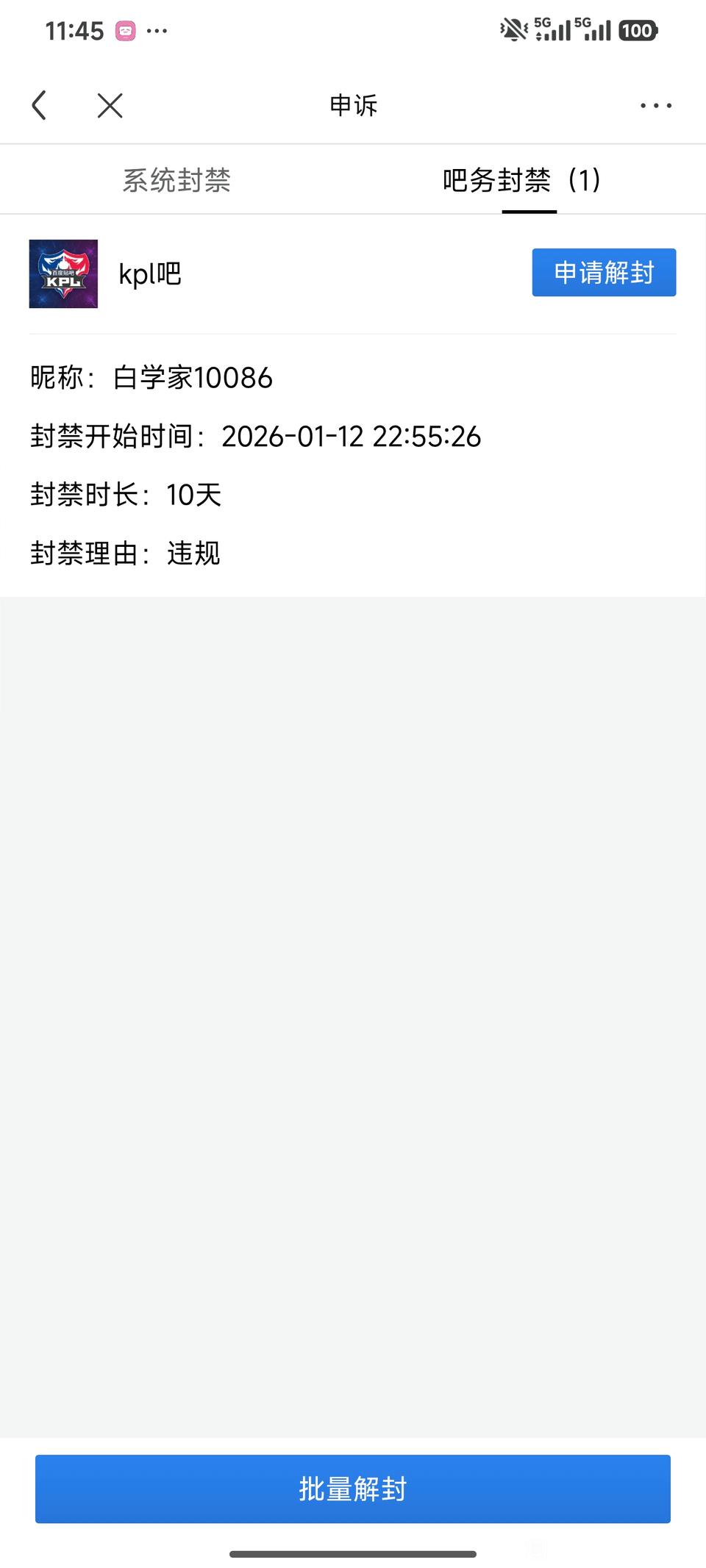Close the 申诉 page with the X
The image size is (706, 1568).
tap(110, 105)
